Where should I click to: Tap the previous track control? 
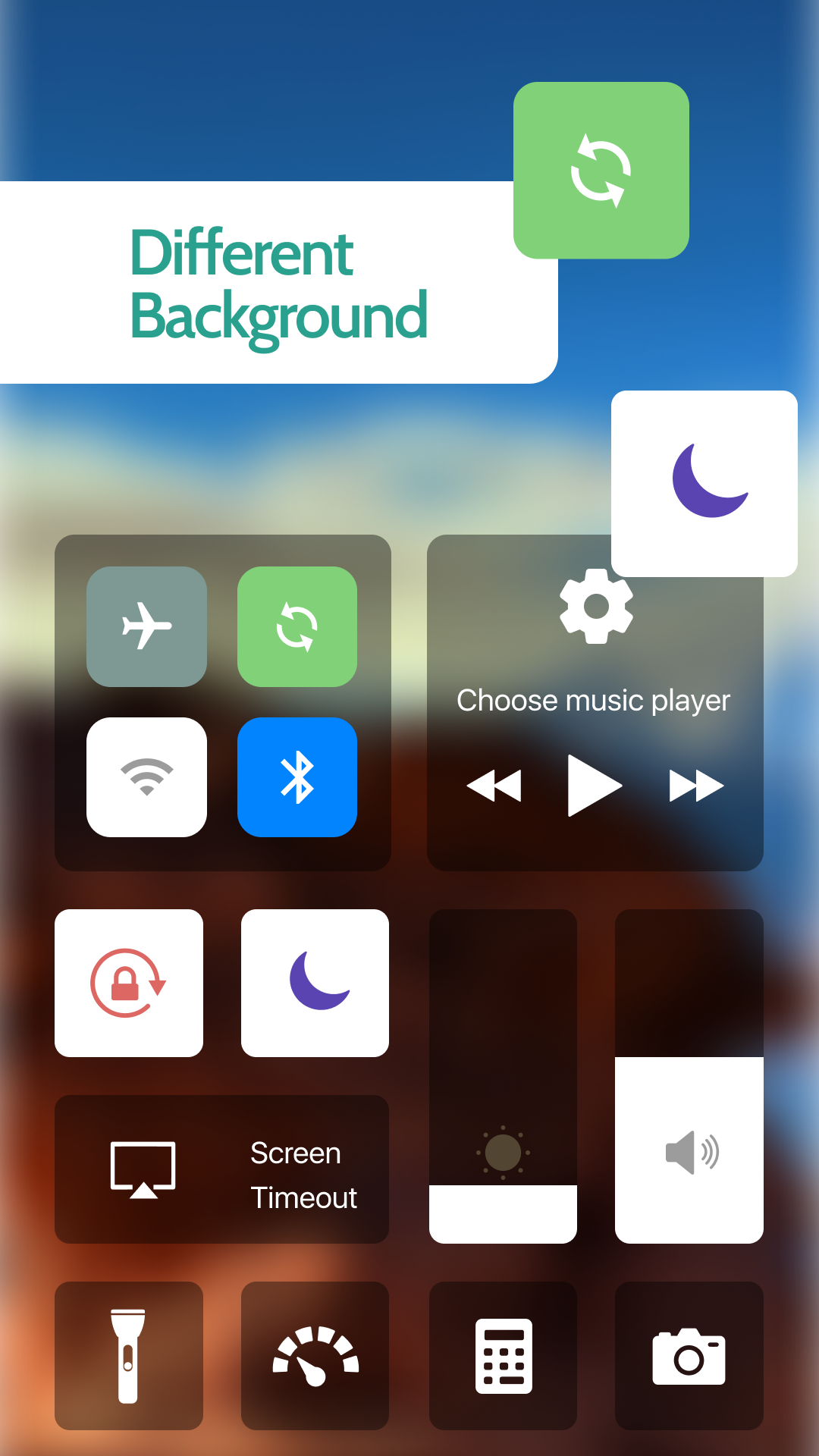click(x=494, y=786)
